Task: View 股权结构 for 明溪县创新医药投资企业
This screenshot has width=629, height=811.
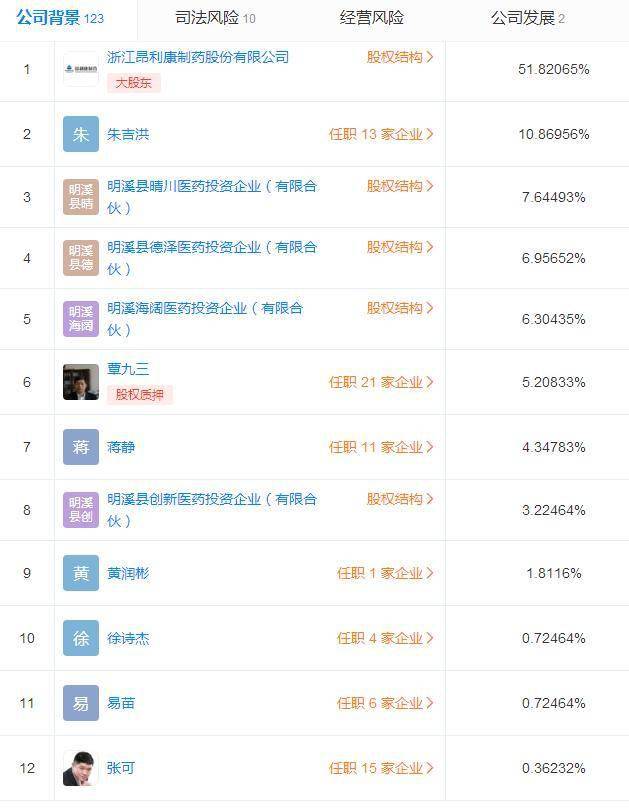Action: 400,499
